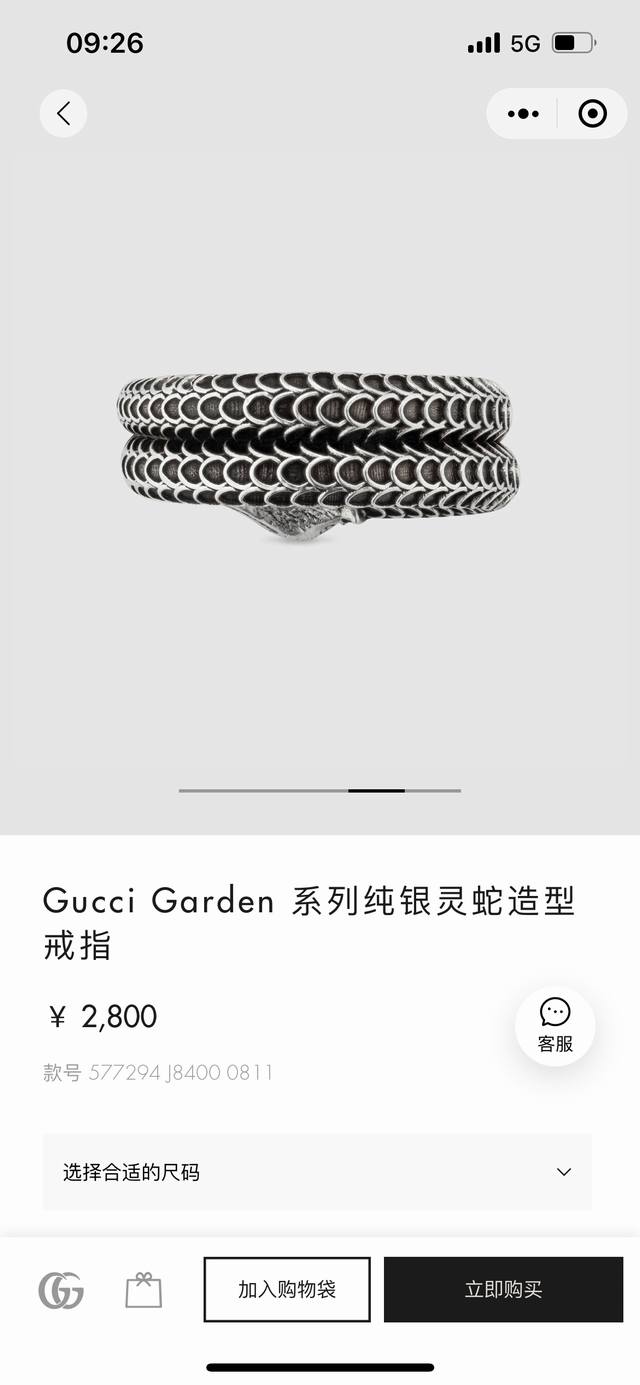The height and width of the screenshot is (1385, 640).
Task: Open the mini program three-dot menu
Action: [x=523, y=114]
